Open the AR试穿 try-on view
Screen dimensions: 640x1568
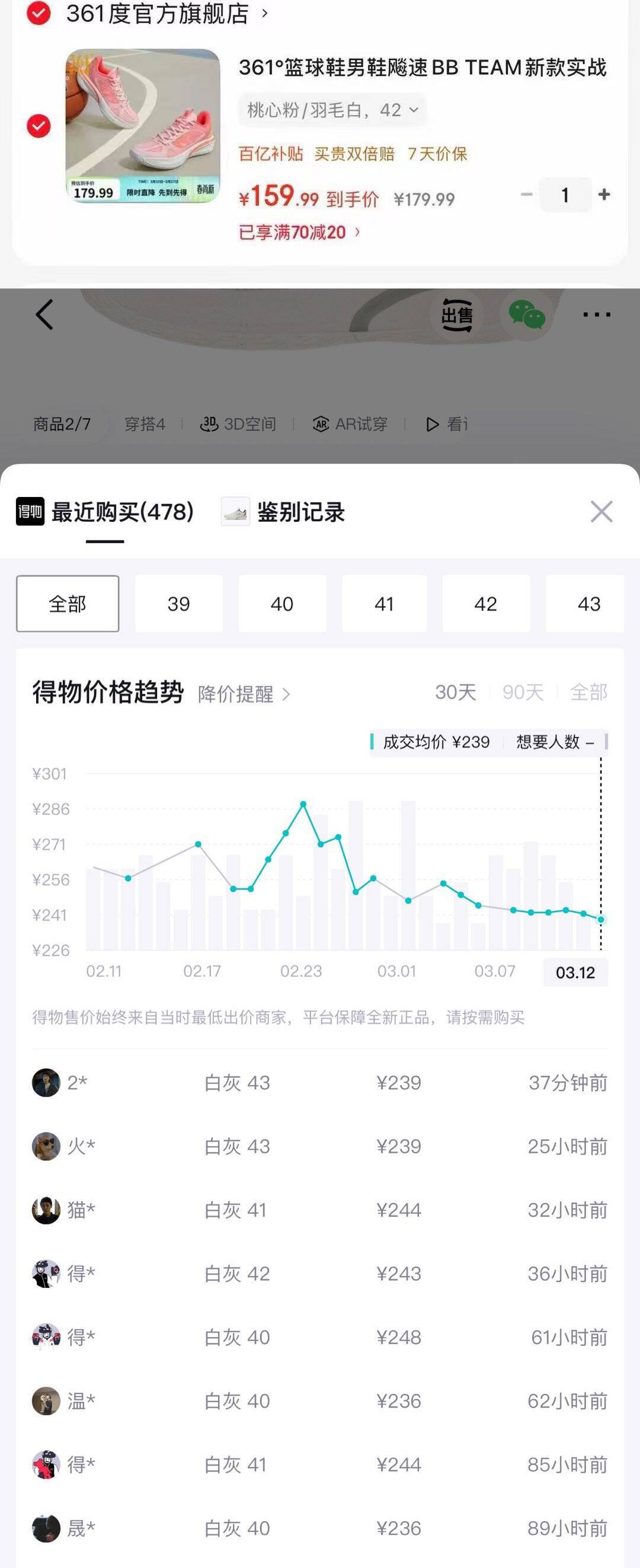(x=350, y=424)
